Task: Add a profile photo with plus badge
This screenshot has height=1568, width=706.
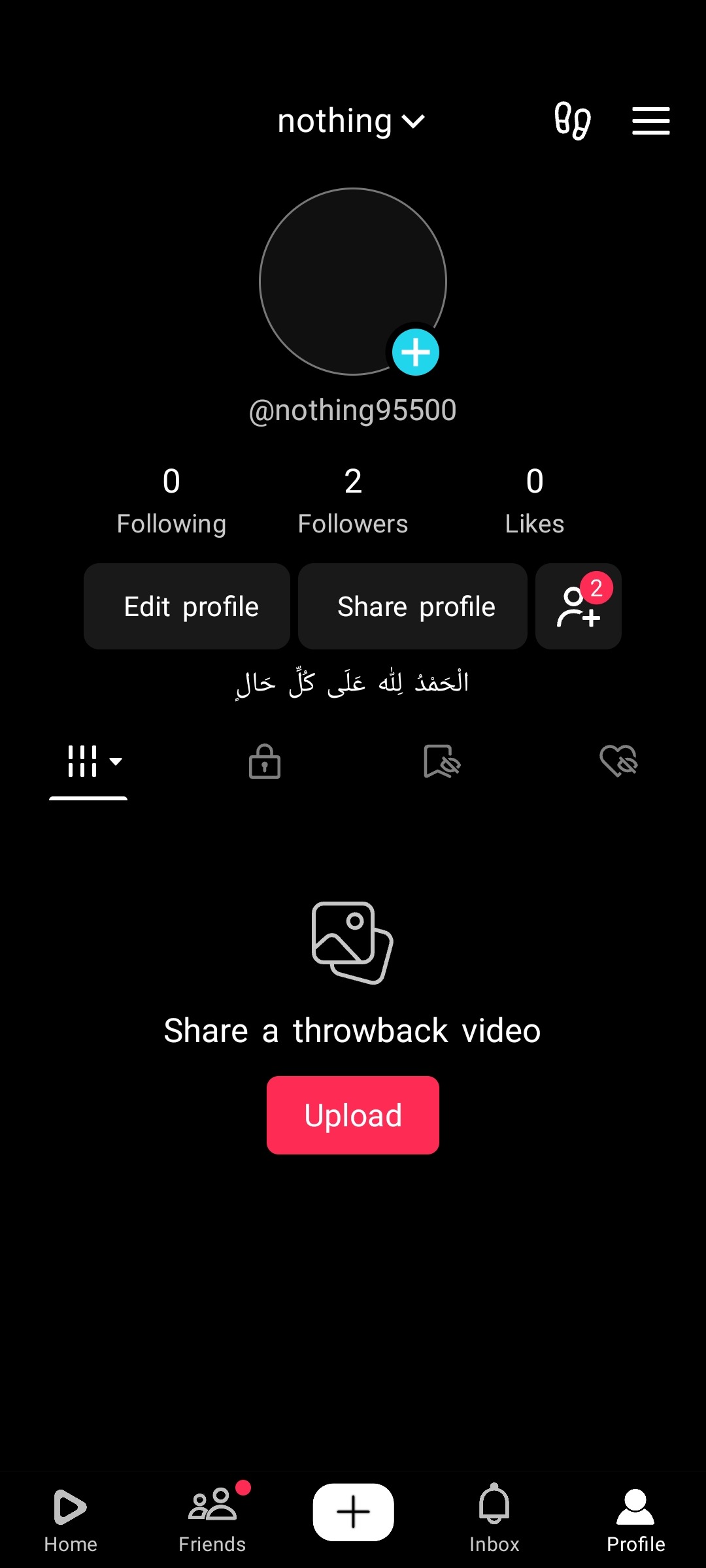Action: [x=415, y=352]
